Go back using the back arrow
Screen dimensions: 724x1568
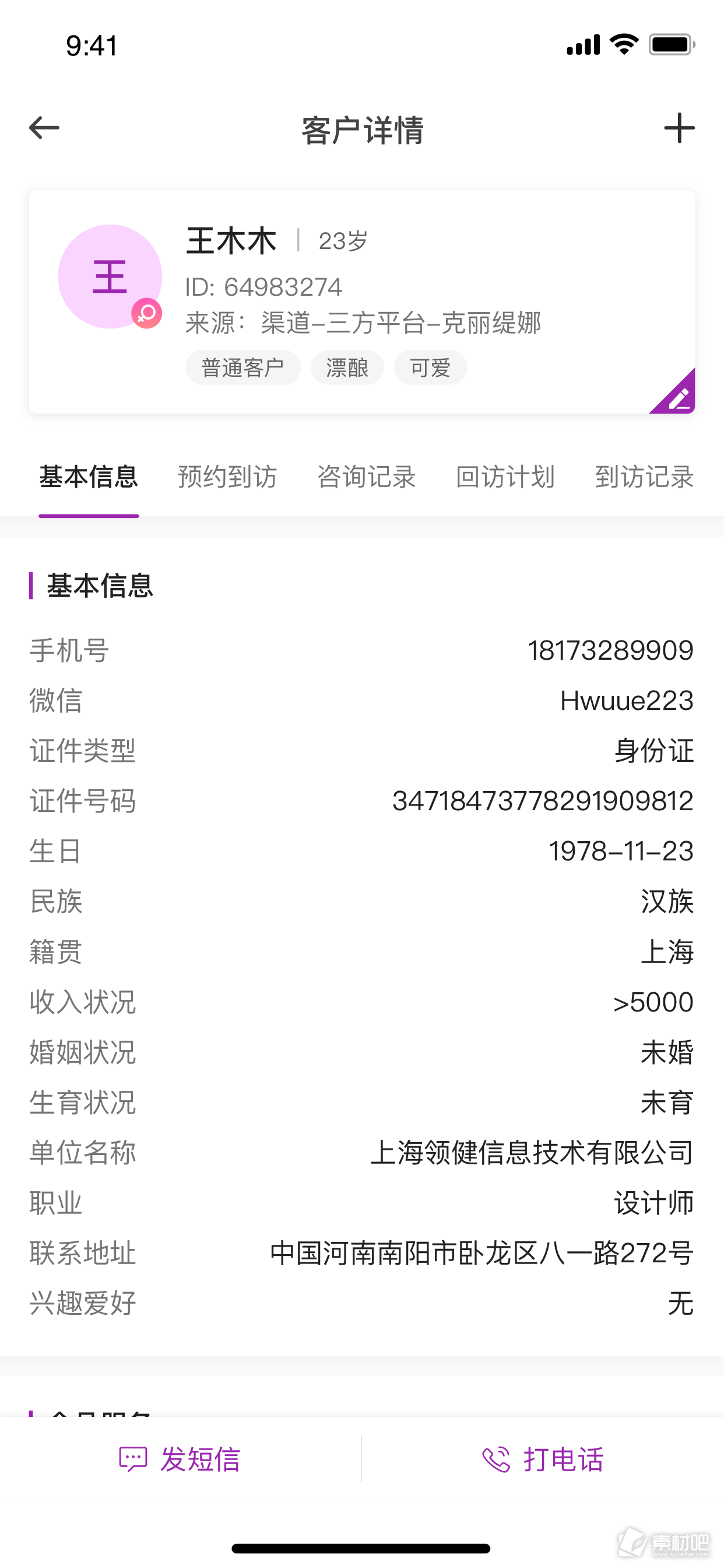tap(44, 128)
